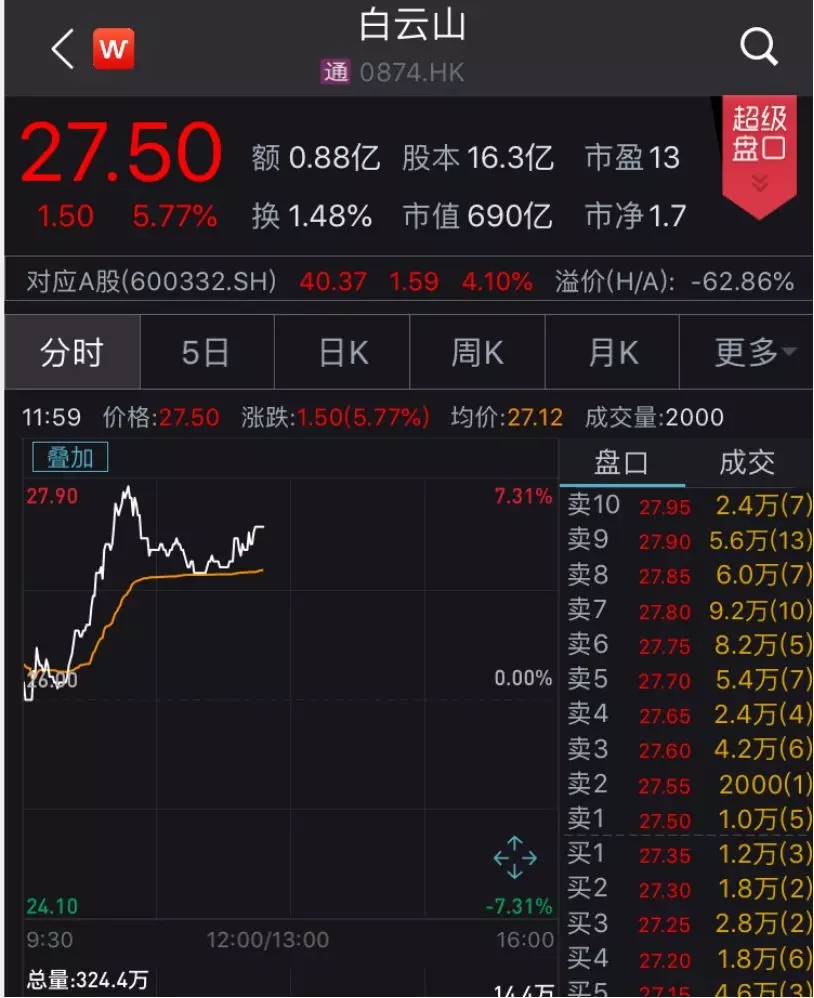Screen dimensions: 814x998
Task: Show the 周K weekly candlestick chart
Action: [477, 352]
